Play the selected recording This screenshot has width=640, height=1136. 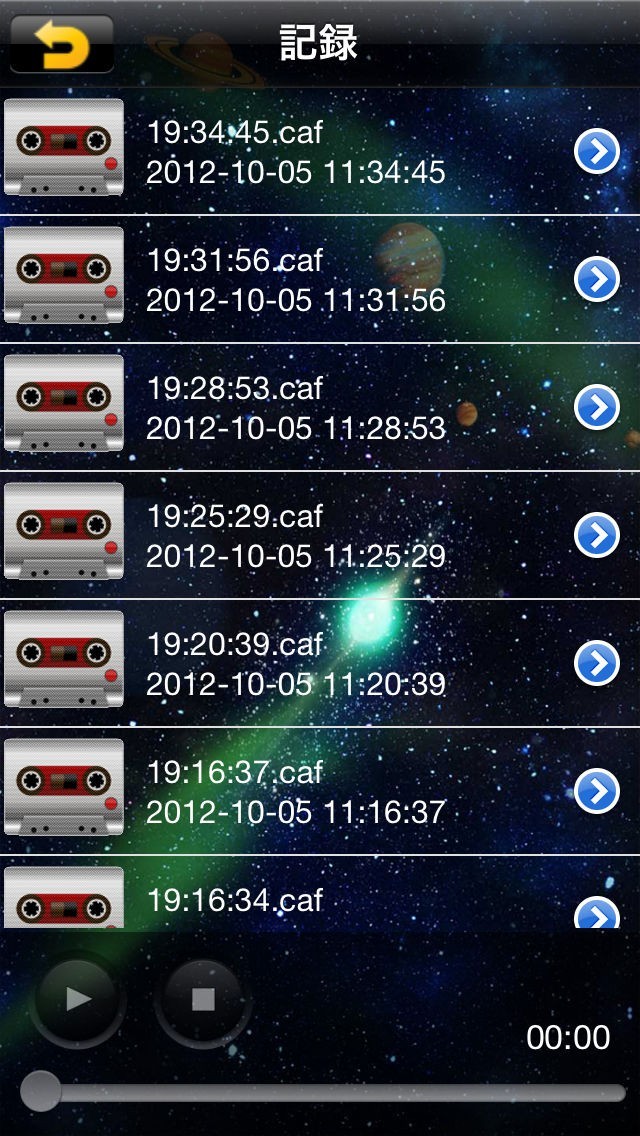(78, 999)
